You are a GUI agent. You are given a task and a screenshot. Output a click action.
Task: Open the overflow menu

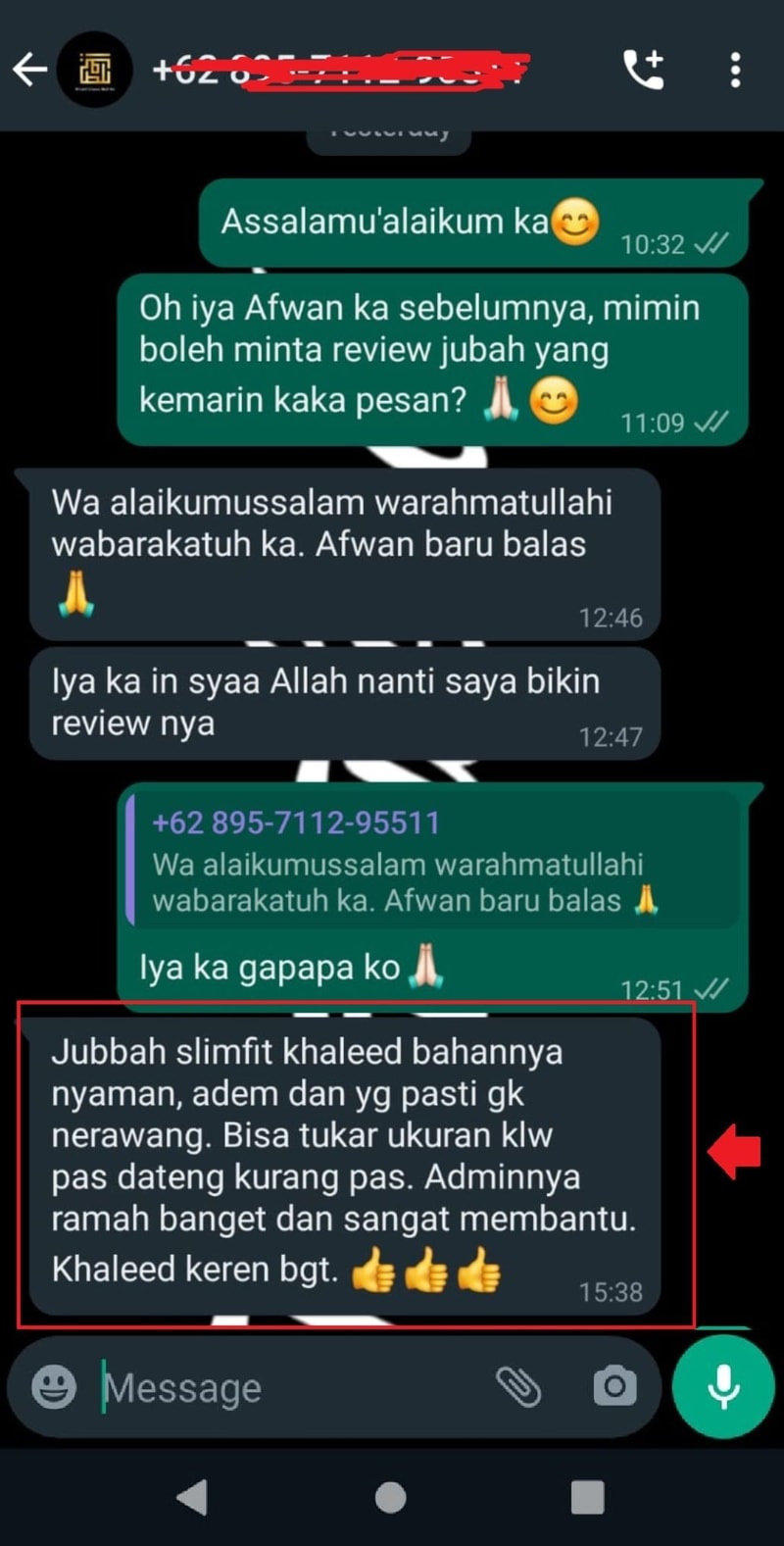point(735,70)
